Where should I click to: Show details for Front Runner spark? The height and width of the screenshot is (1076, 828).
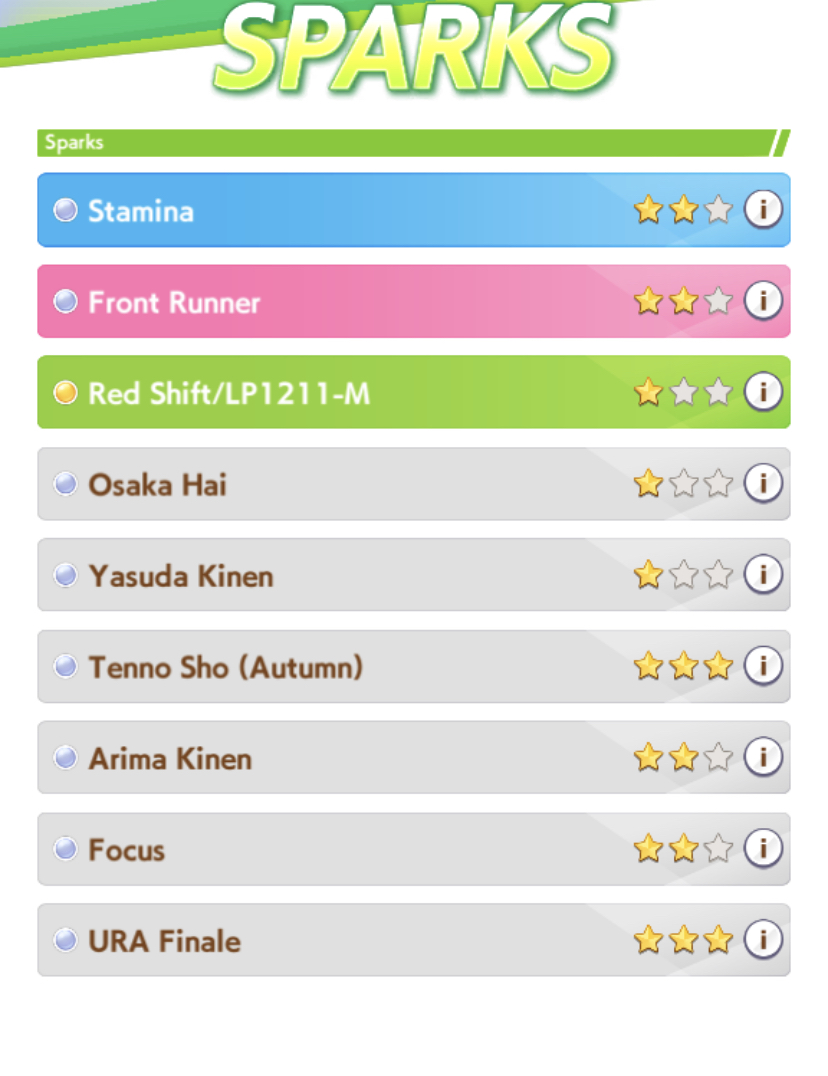(763, 301)
